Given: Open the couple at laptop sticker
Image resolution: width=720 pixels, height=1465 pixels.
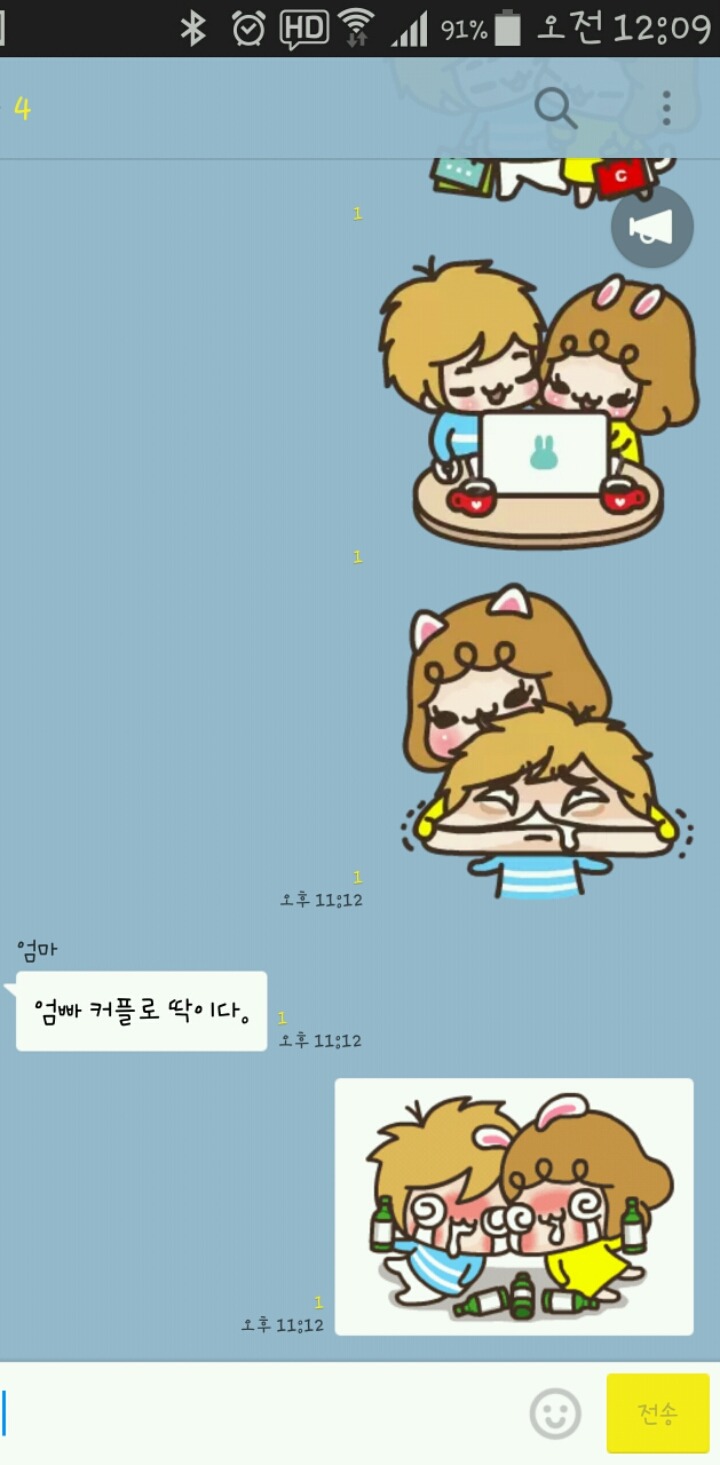Looking at the screenshot, I should click(538, 403).
